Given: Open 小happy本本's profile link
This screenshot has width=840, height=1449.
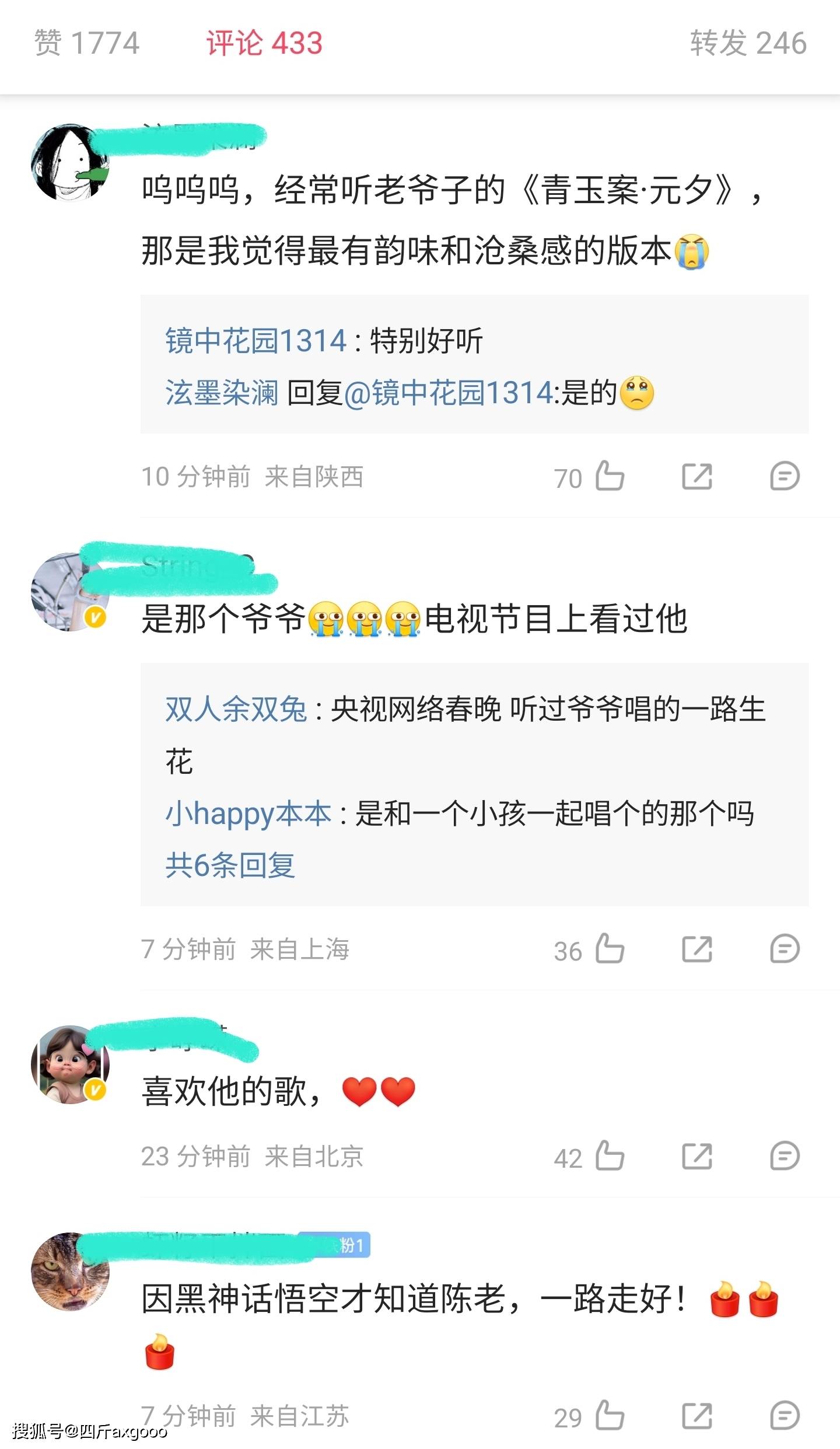Looking at the screenshot, I should (x=249, y=813).
